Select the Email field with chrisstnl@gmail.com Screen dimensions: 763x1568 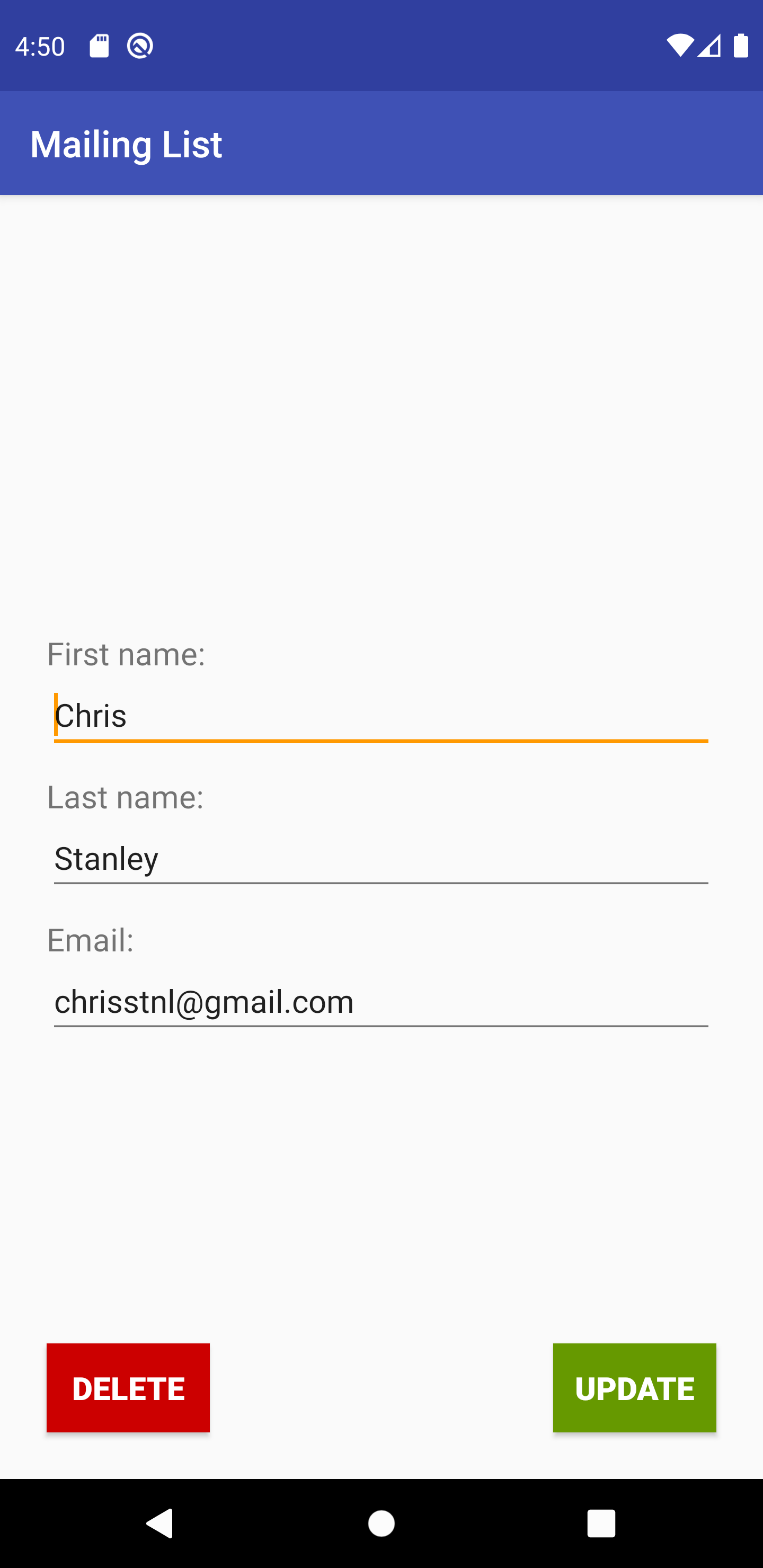click(381, 1001)
